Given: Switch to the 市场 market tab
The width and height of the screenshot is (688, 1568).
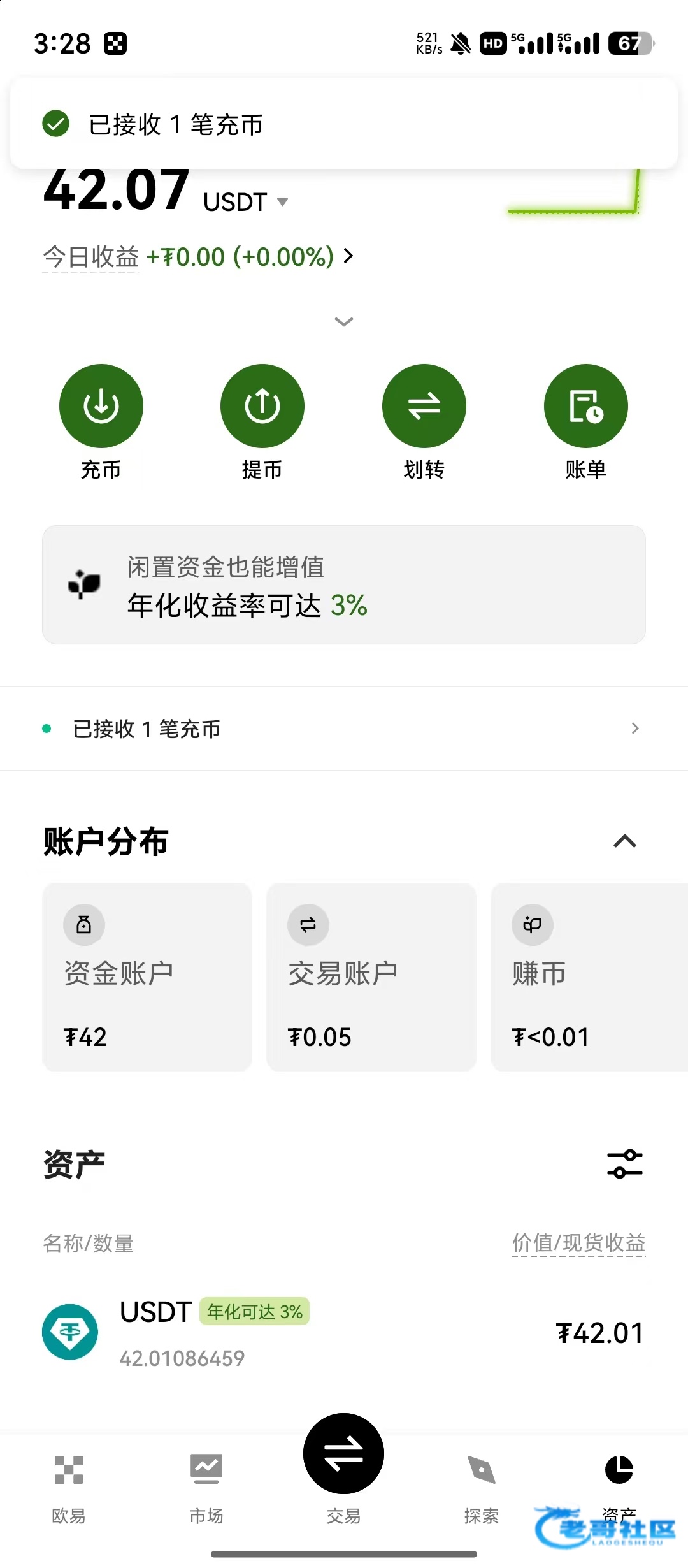Looking at the screenshot, I should click(x=206, y=1488).
